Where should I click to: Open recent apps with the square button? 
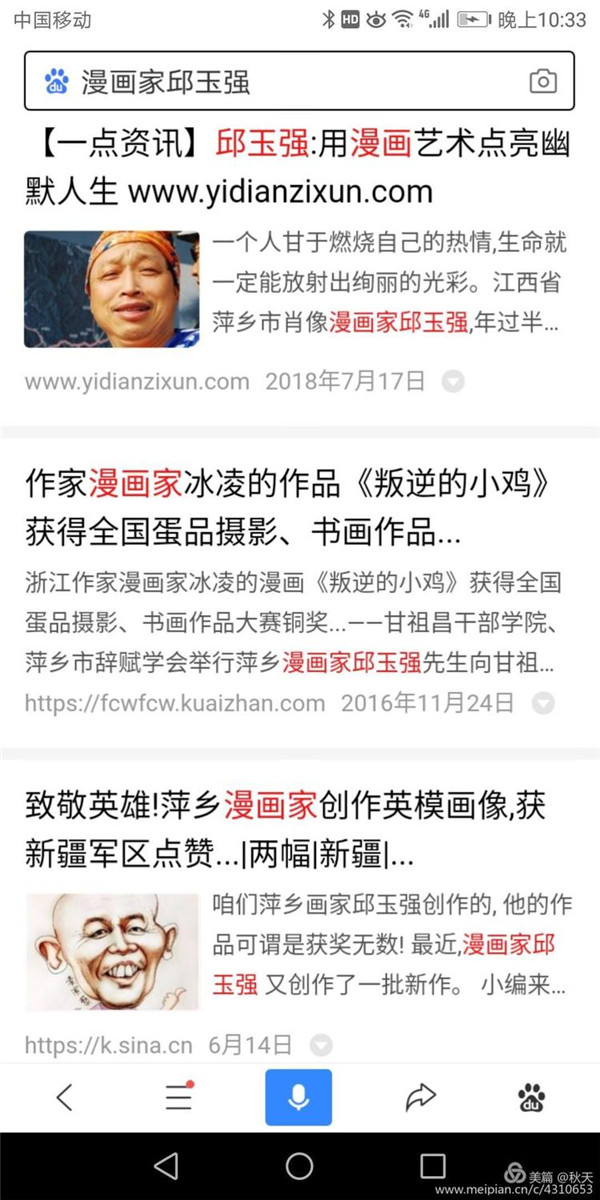tap(432, 1165)
